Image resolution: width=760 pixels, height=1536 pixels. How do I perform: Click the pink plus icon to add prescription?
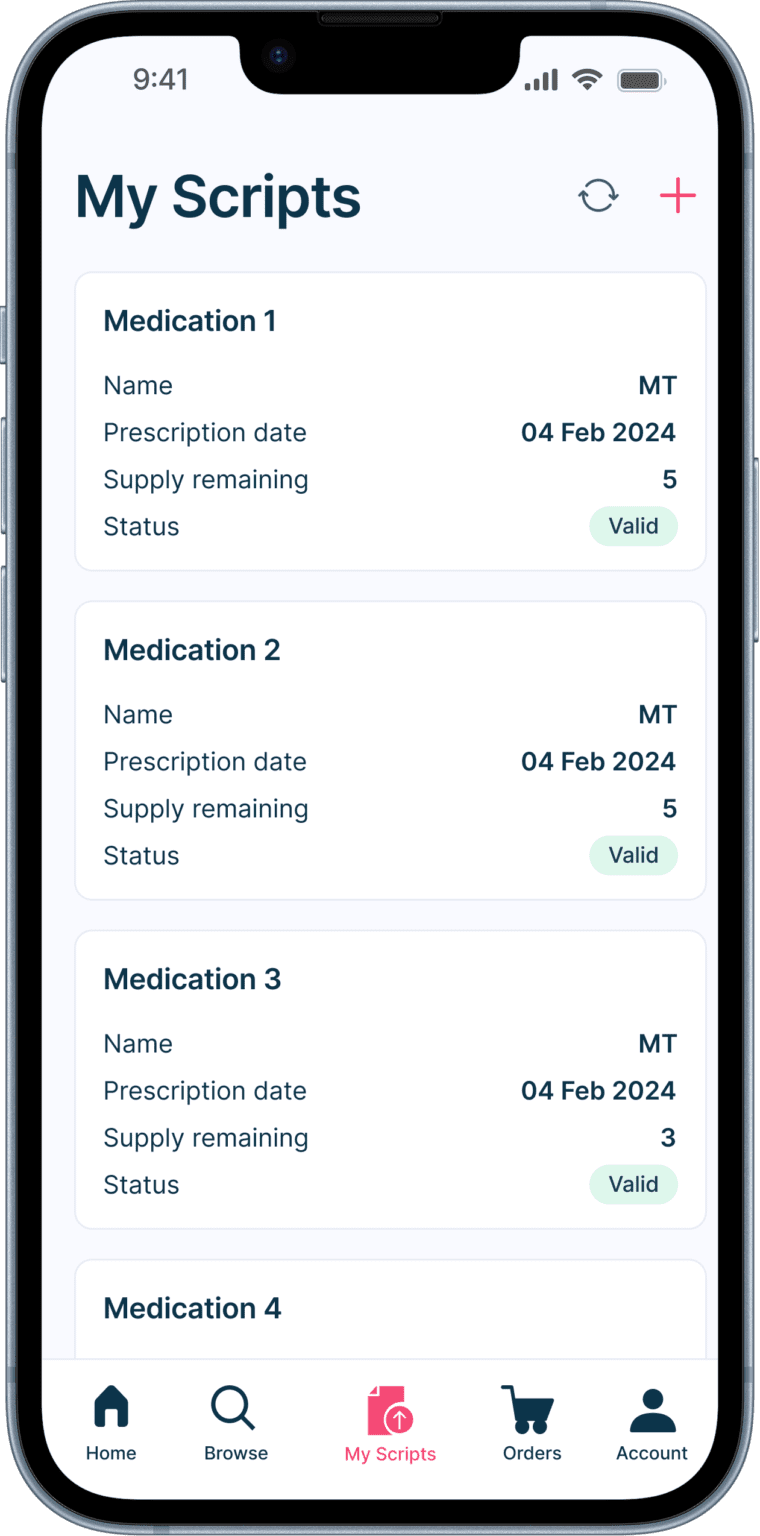677,196
